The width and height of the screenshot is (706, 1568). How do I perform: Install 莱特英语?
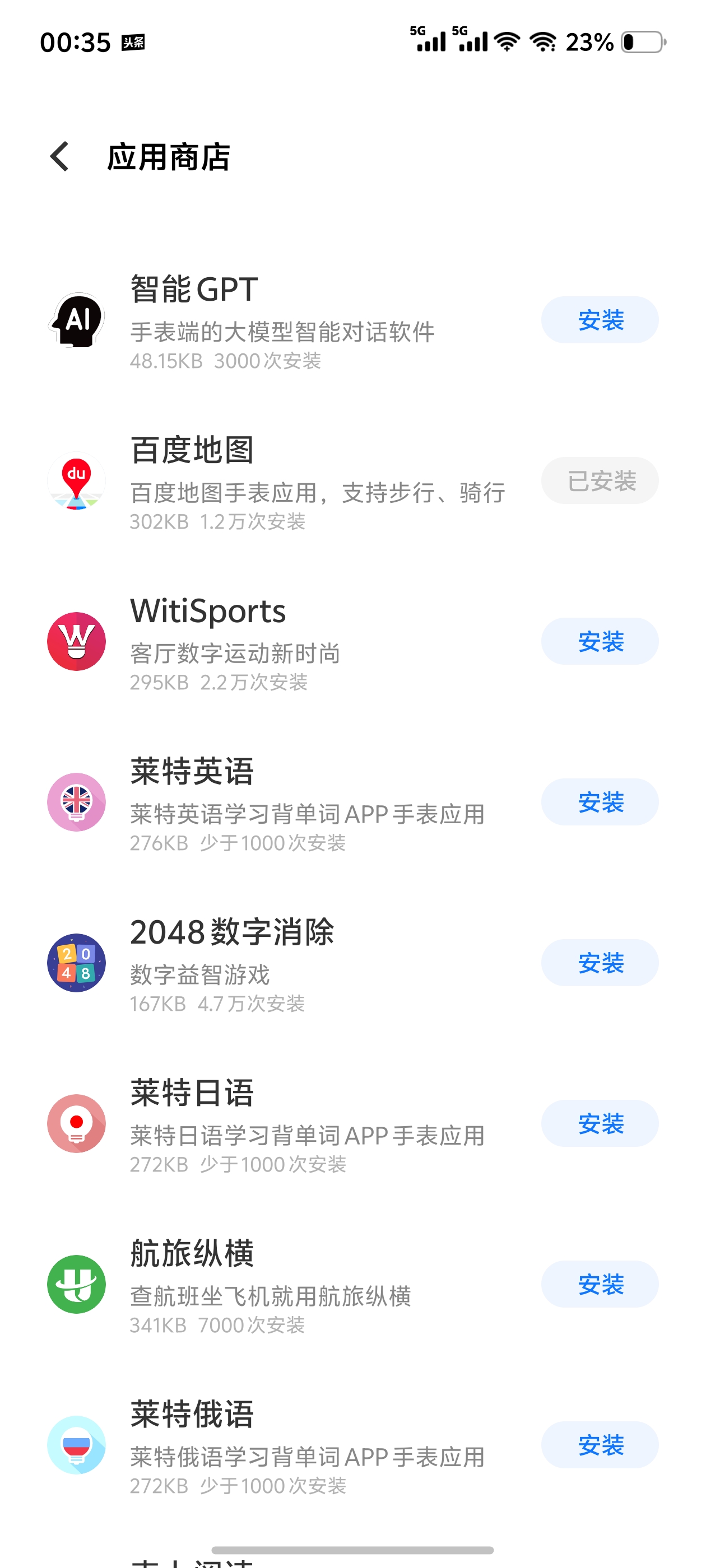pyautogui.click(x=600, y=802)
